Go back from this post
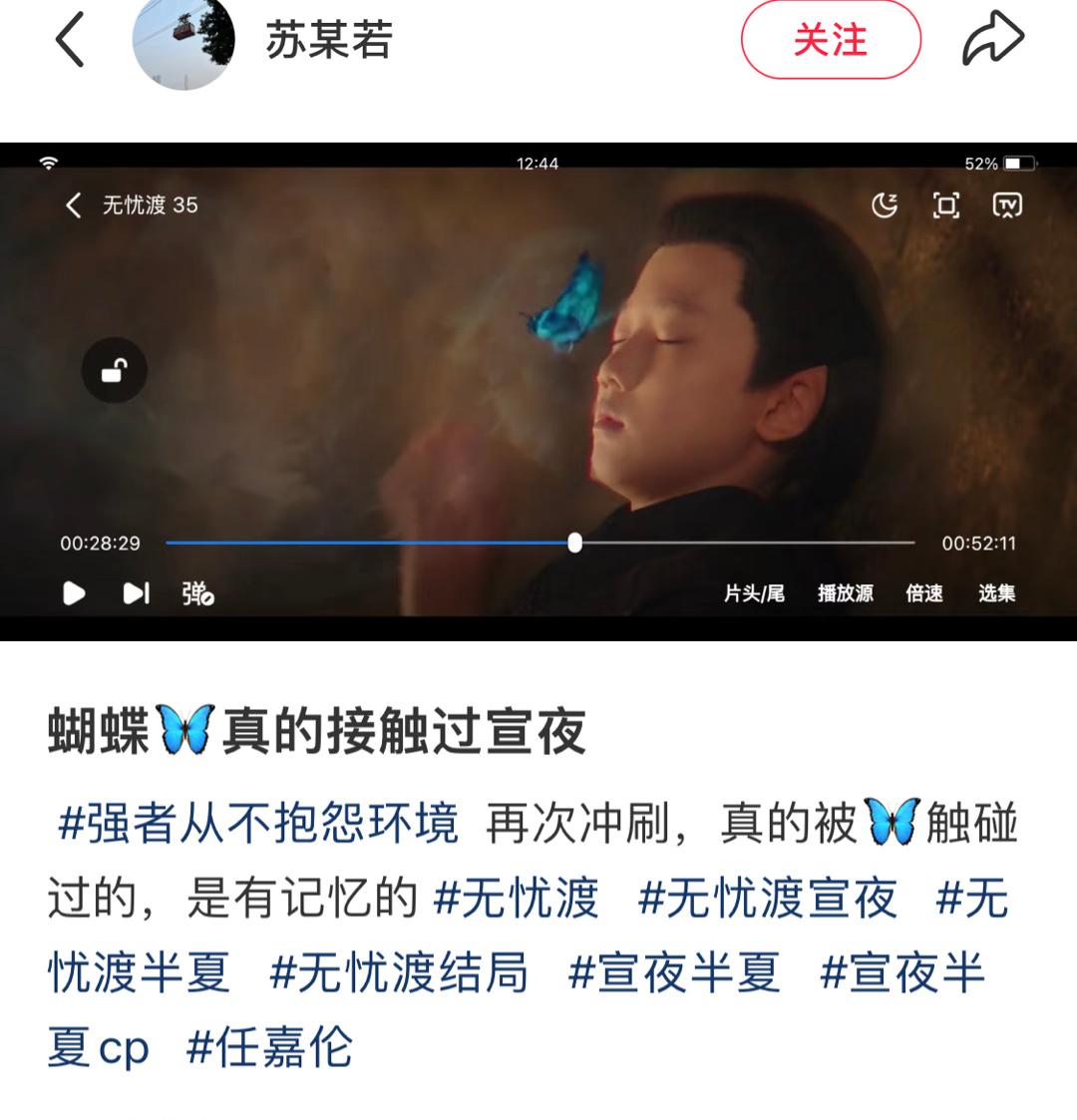Screen dimensions: 1077x1120 (69, 41)
